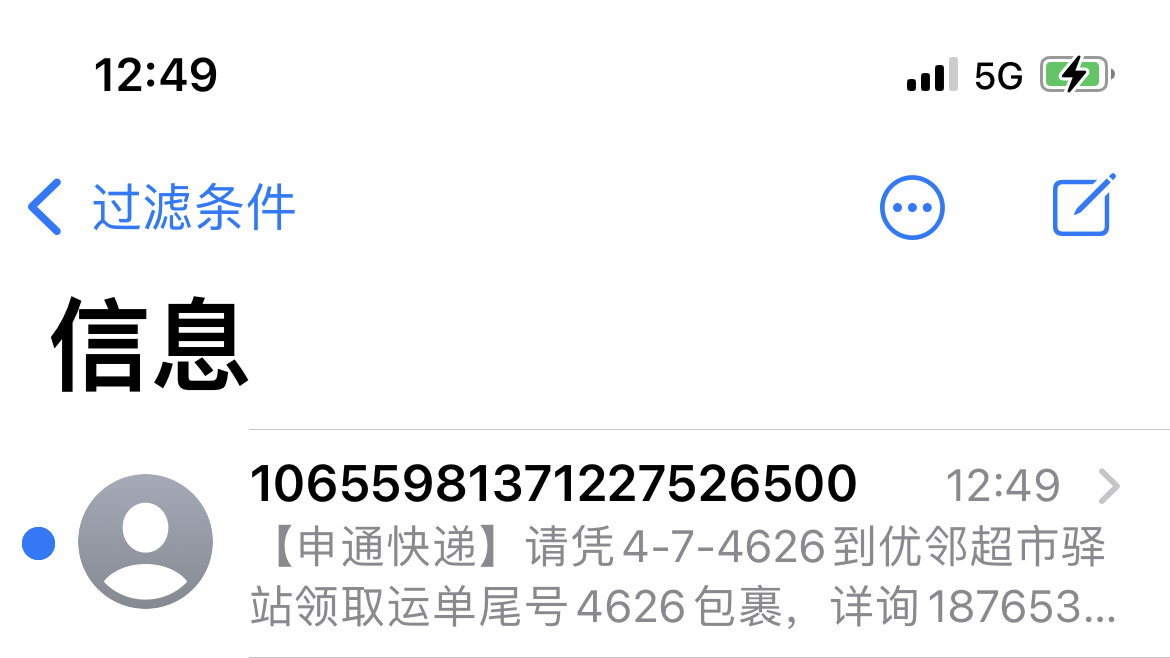The image size is (1170, 658).
Task: Go back to 过滤条件
Action: [160, 208]
